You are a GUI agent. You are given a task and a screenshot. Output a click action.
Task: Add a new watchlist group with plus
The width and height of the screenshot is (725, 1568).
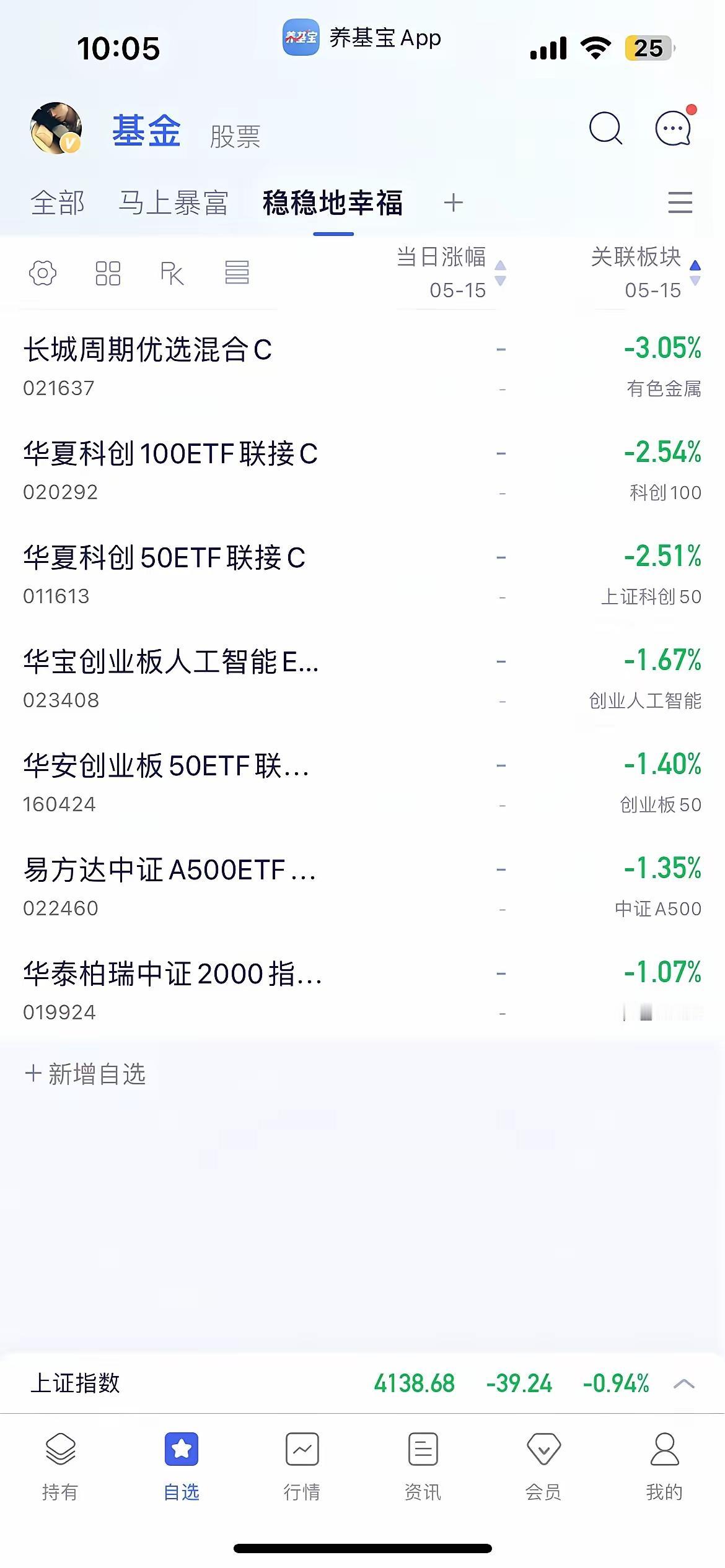(454, 203)
